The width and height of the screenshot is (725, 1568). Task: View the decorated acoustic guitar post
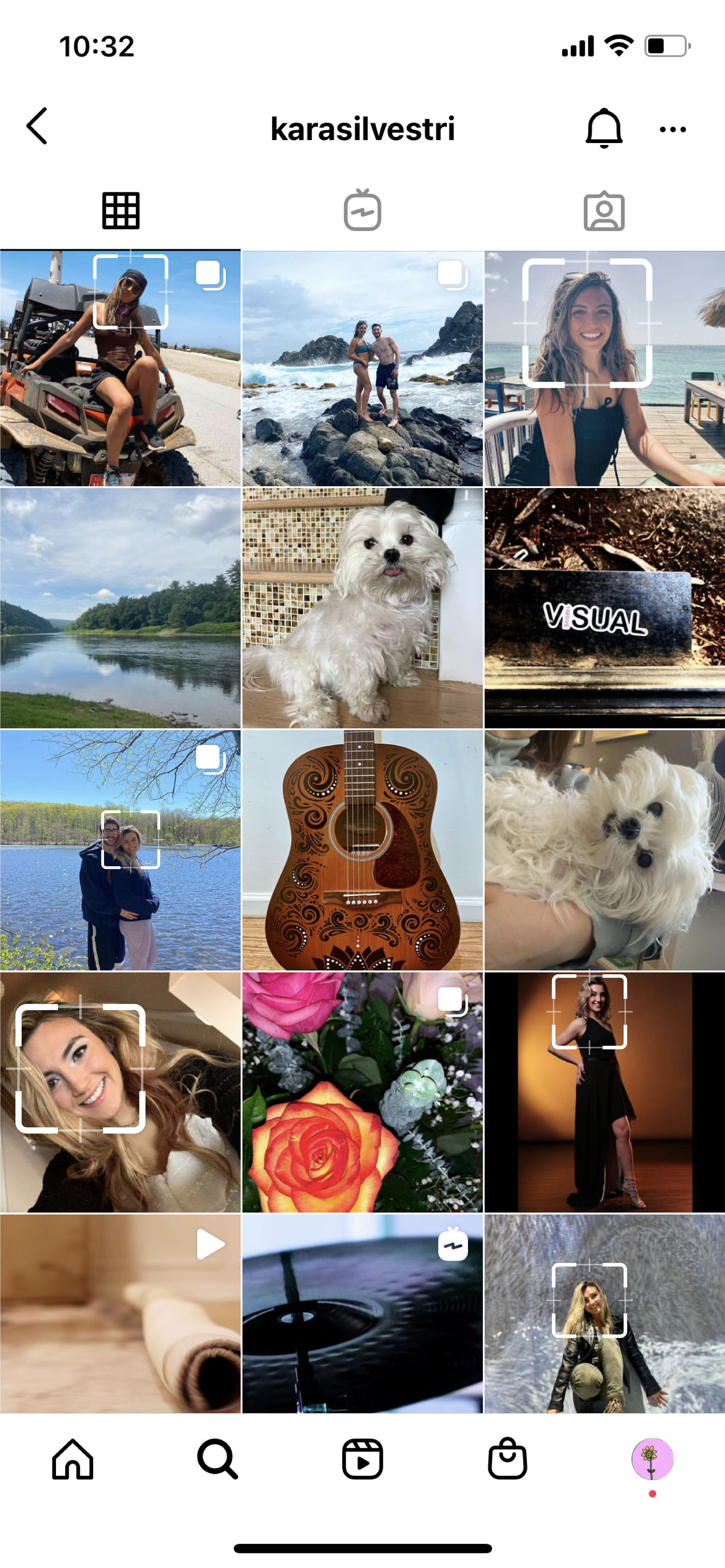[362, 850]
